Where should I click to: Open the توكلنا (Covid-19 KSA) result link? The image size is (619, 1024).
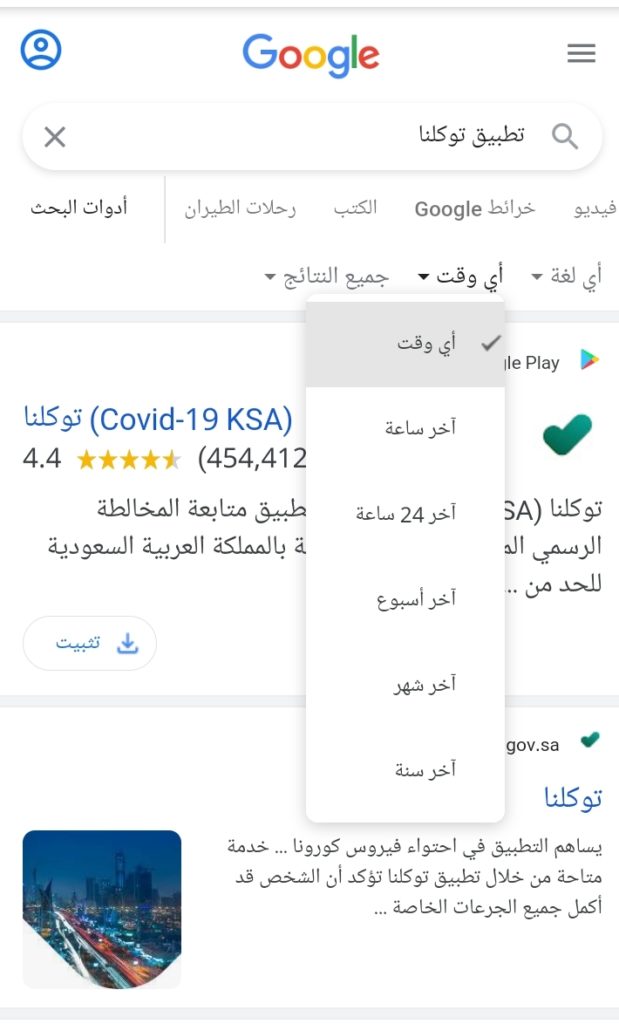click(x=158, y=418)
